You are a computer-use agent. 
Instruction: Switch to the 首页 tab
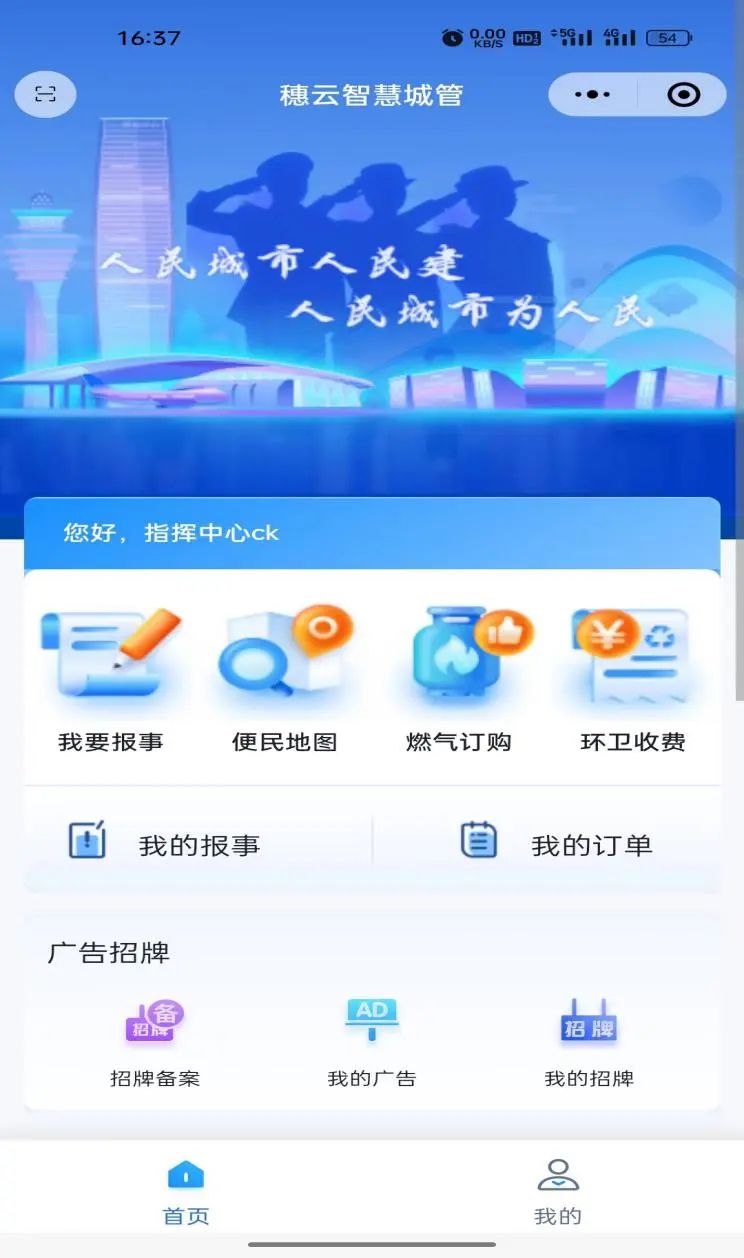coord(186,1192)
